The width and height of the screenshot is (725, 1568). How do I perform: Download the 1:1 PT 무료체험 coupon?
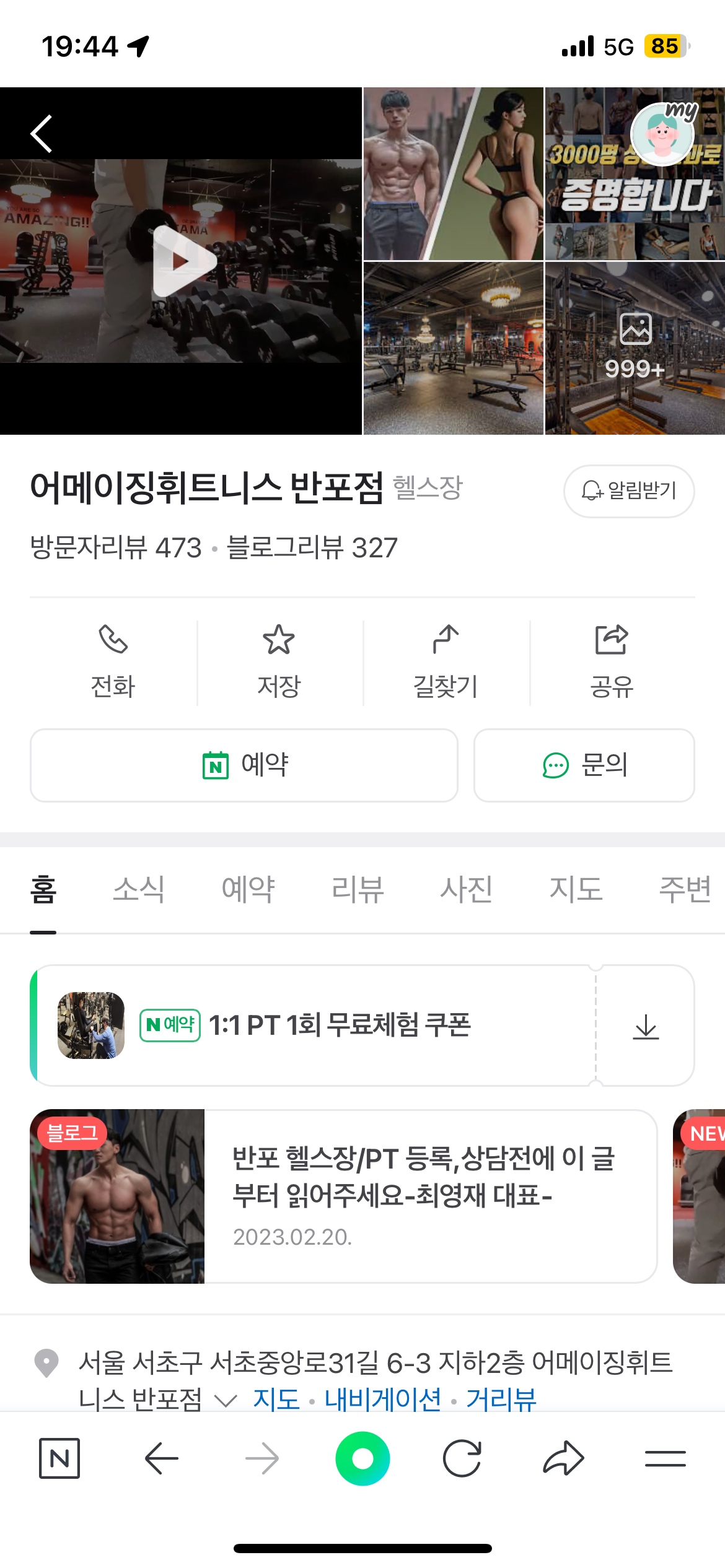(x=645, y=1026)
